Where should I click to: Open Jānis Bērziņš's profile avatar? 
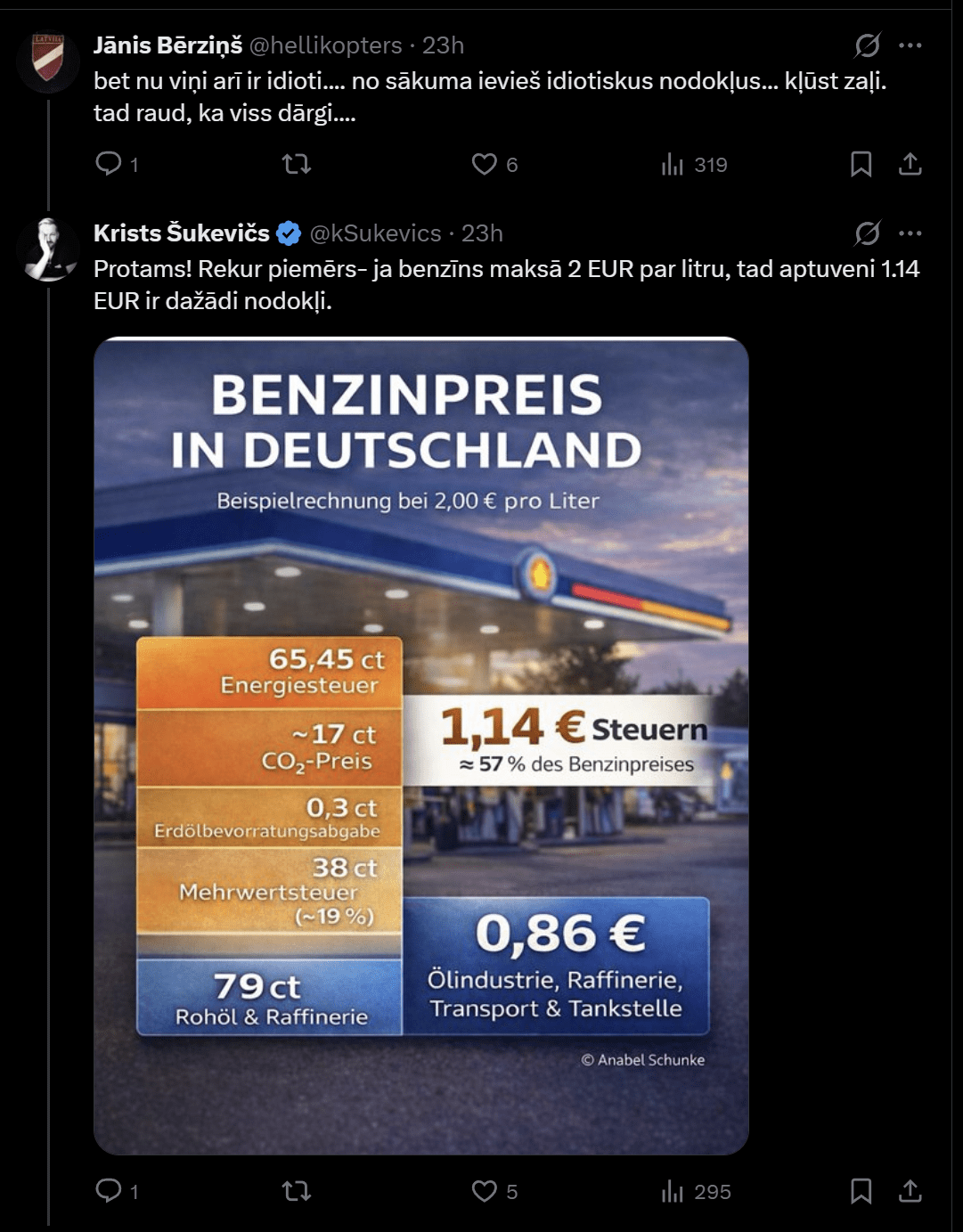coord(48,62)
